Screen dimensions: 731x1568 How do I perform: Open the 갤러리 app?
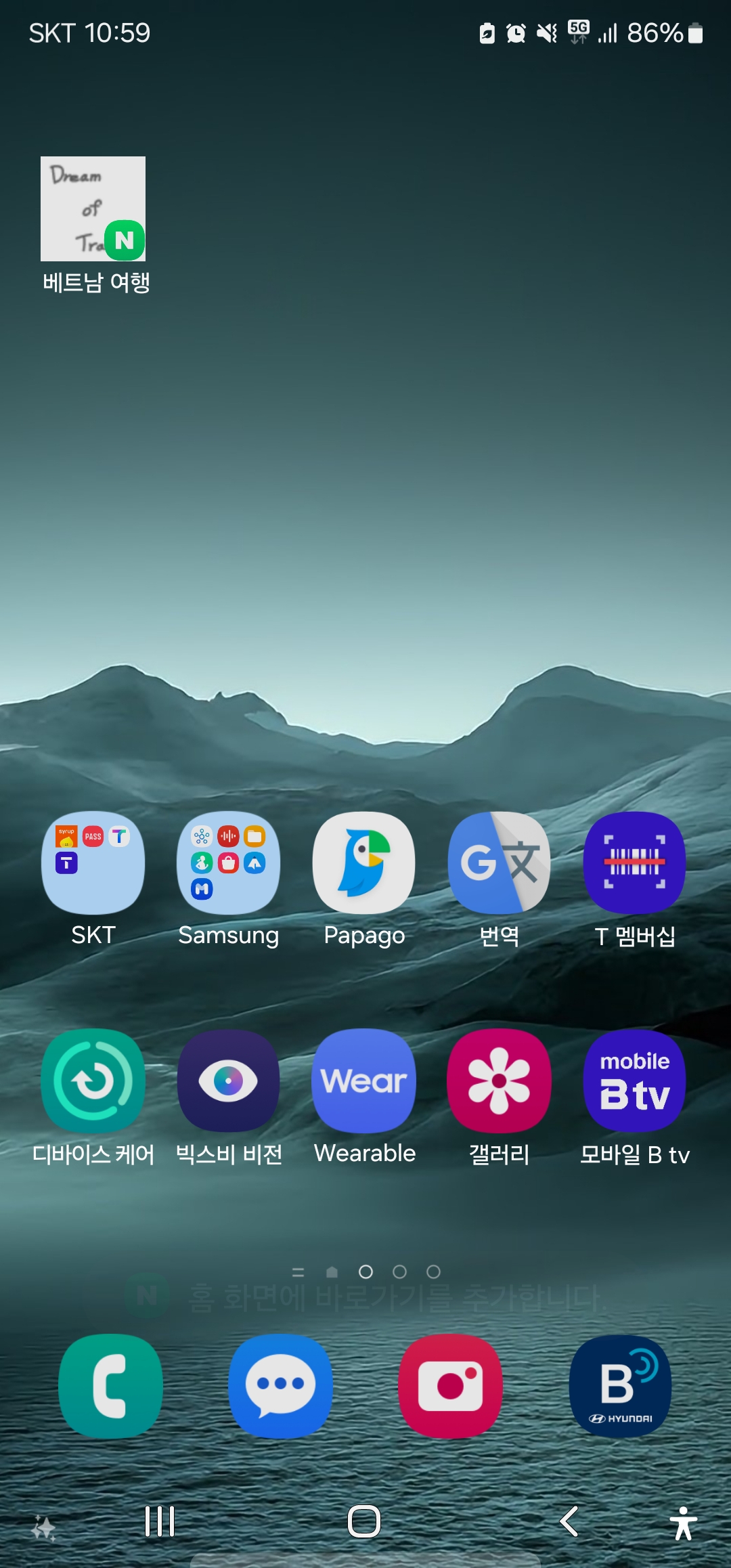click(500, 1081)
